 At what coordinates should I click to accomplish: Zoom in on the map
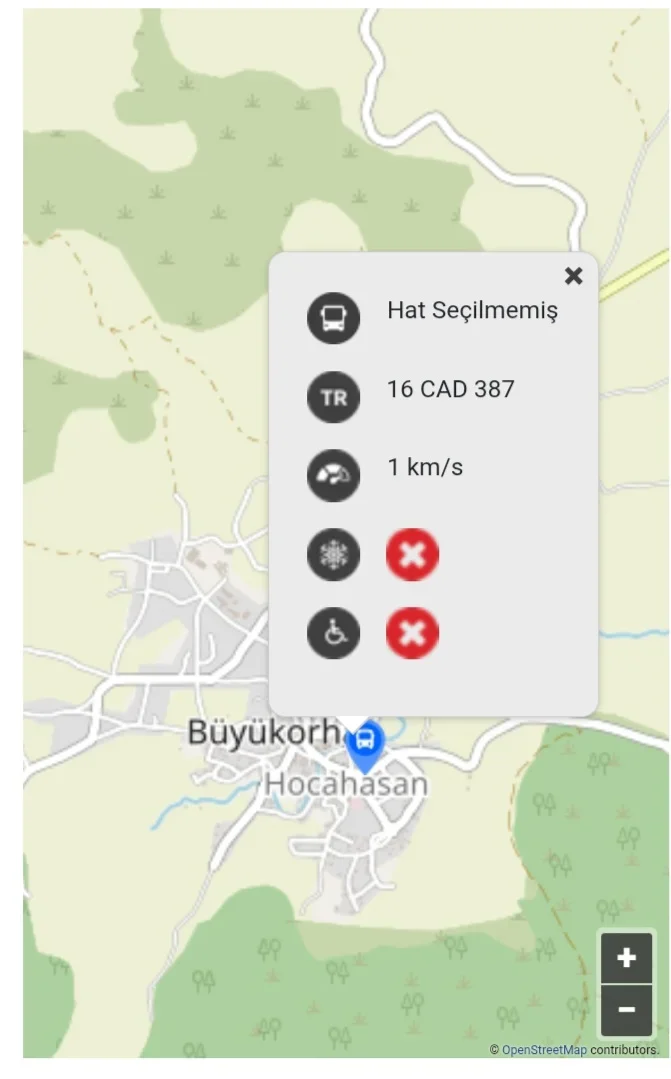tap(626, 958)
